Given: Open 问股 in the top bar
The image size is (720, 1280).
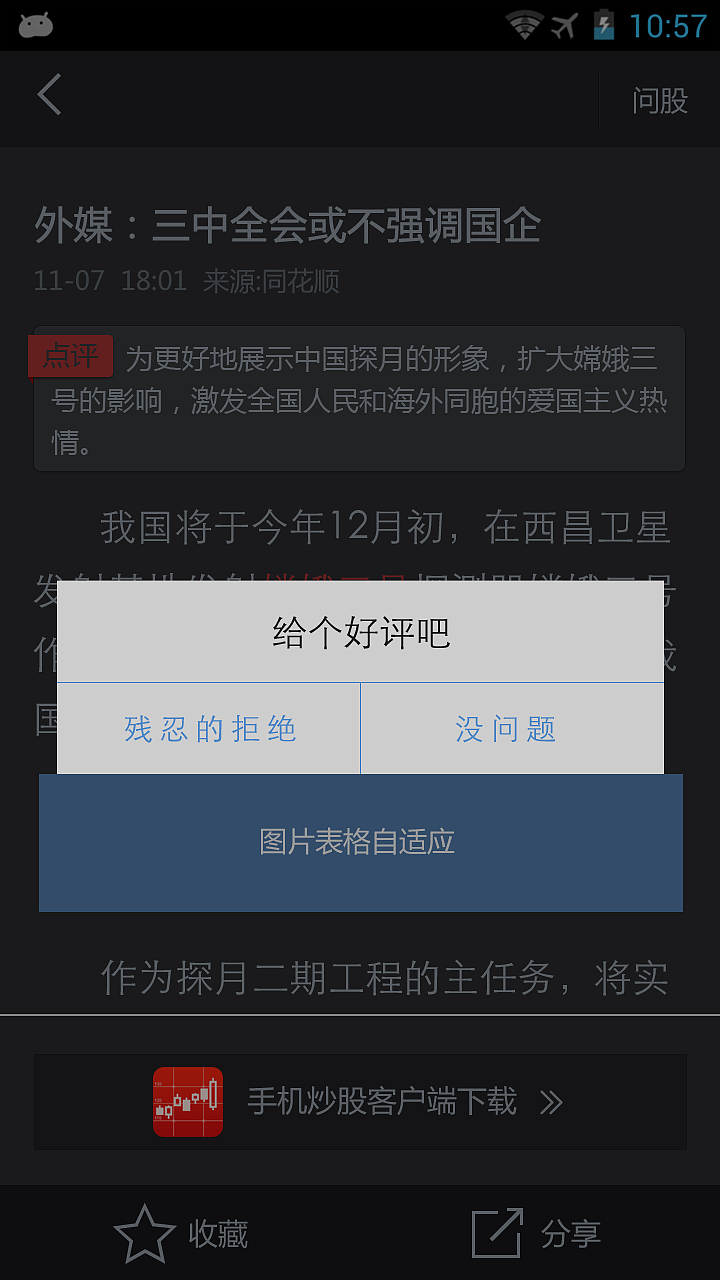Looking at the screenshot, I should (x=659, y=100).
